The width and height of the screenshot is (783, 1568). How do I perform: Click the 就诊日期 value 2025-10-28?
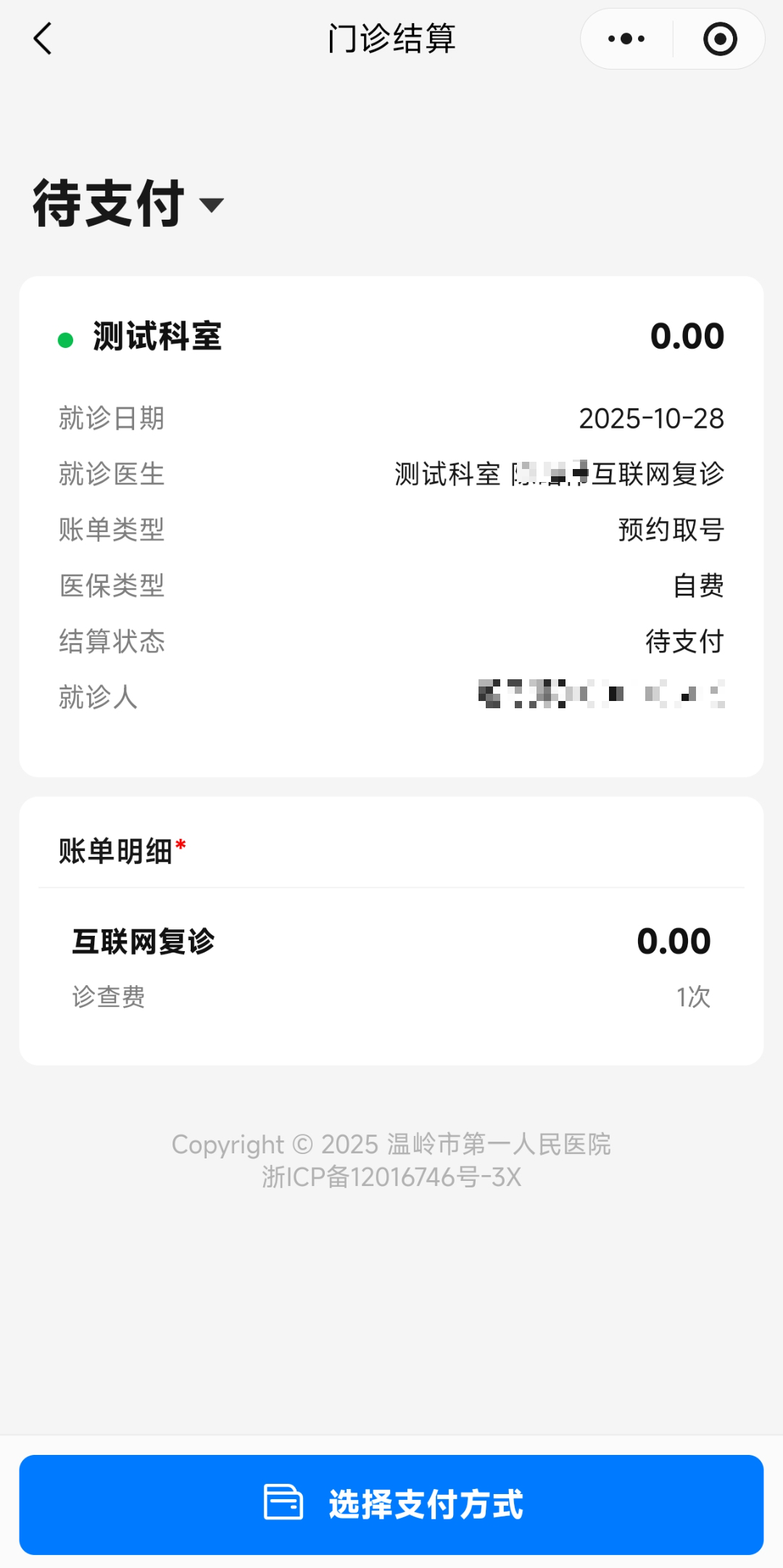651,418
